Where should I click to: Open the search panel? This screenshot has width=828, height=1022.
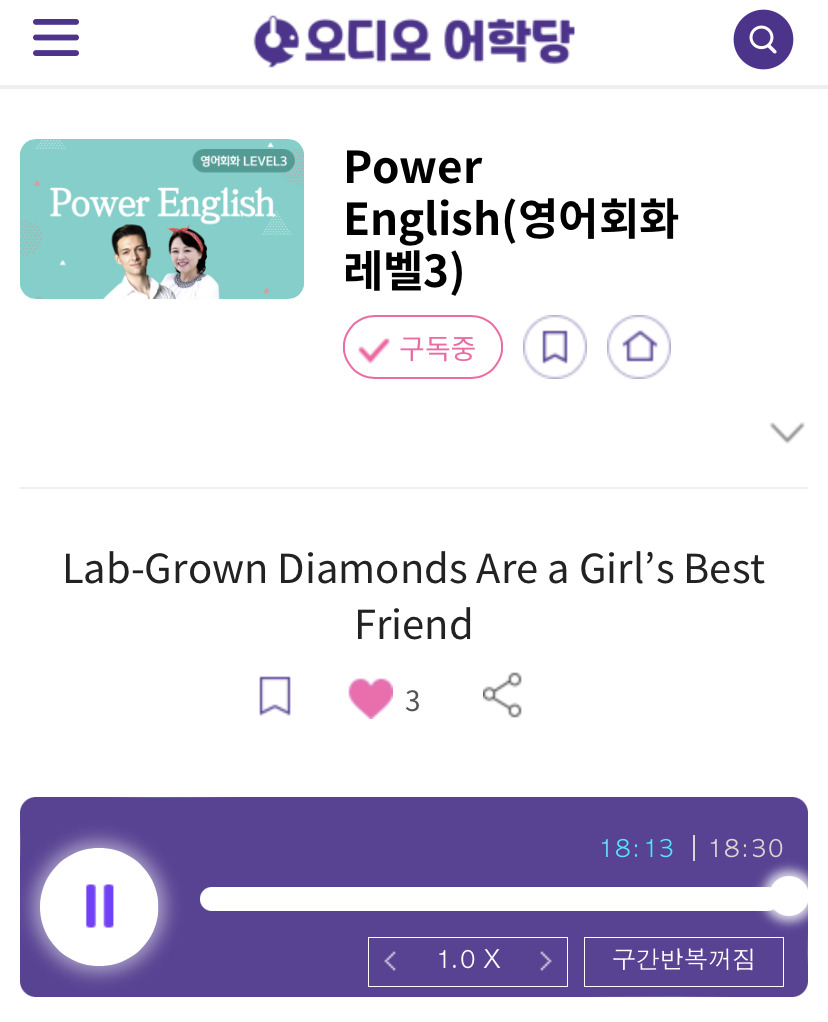click(763, 39)
